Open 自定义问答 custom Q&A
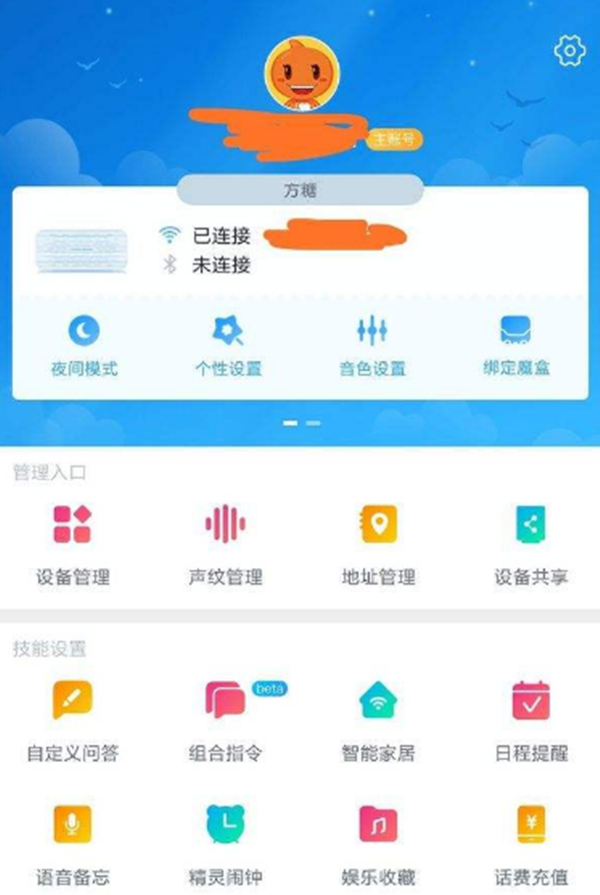This screenshot has height=895, width=600. click(72, 720)
